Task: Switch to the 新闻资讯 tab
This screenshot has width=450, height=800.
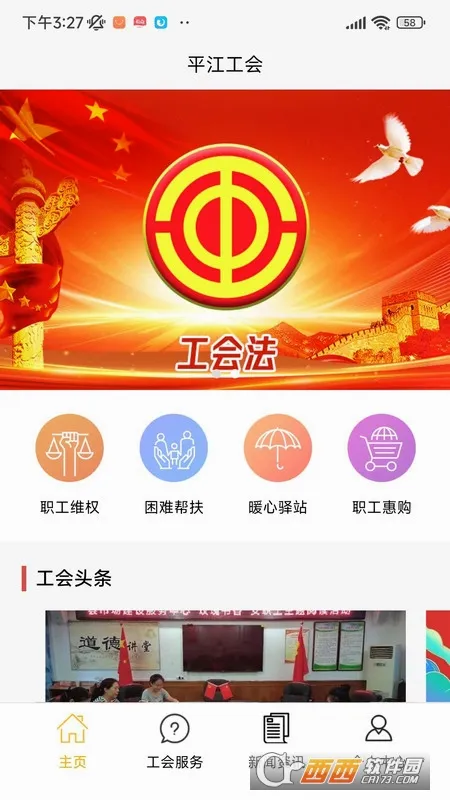Action: [x=277, y=741]
